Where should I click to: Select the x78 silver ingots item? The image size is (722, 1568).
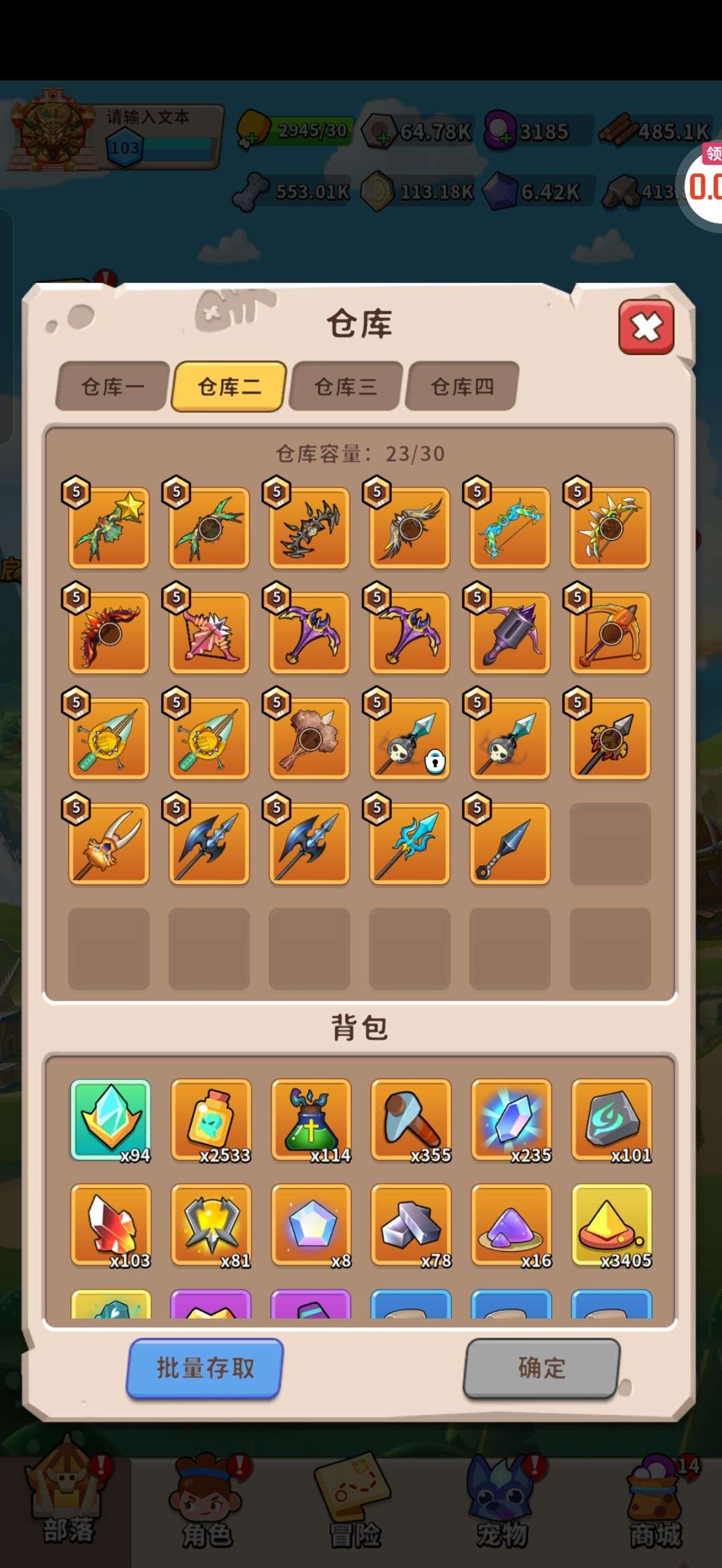point(411,1225)
